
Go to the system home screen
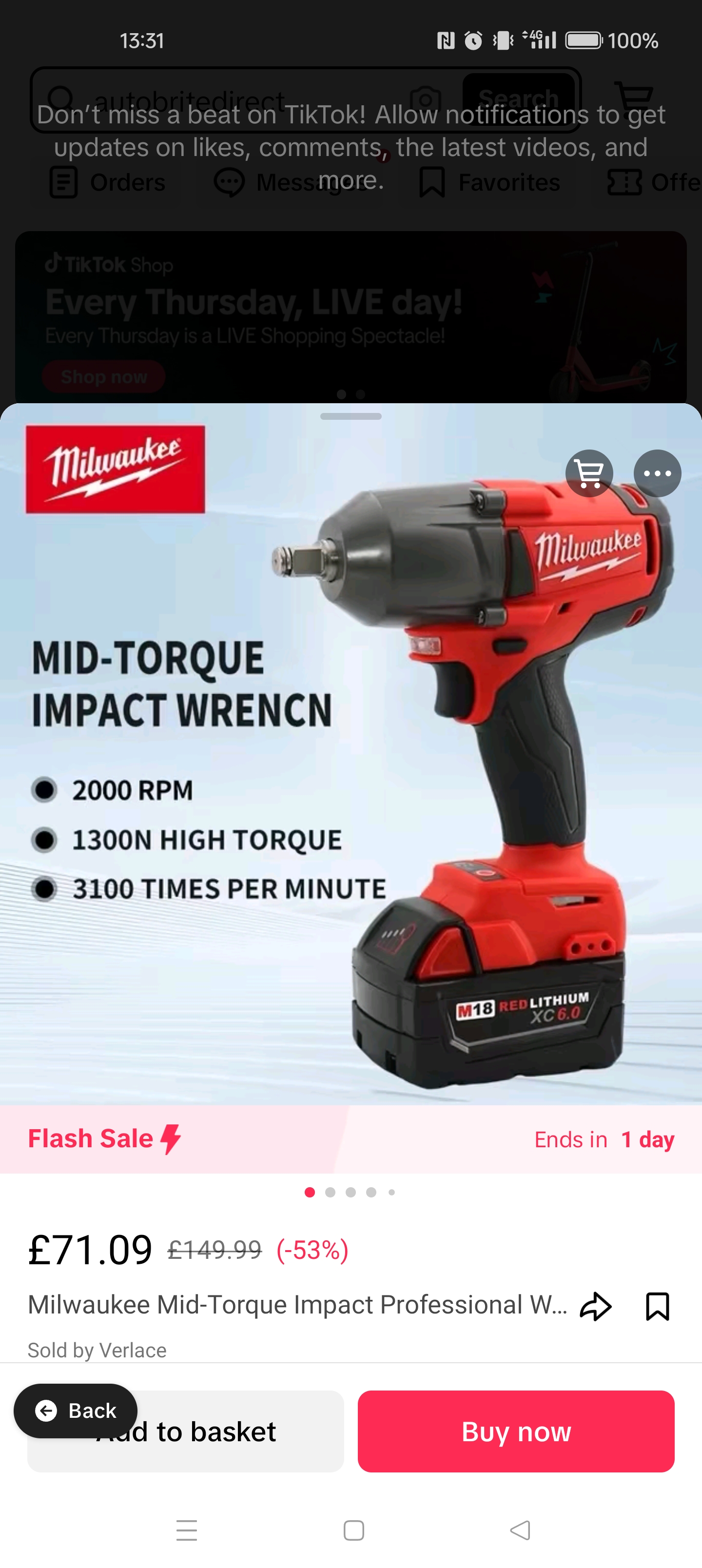353,1529
